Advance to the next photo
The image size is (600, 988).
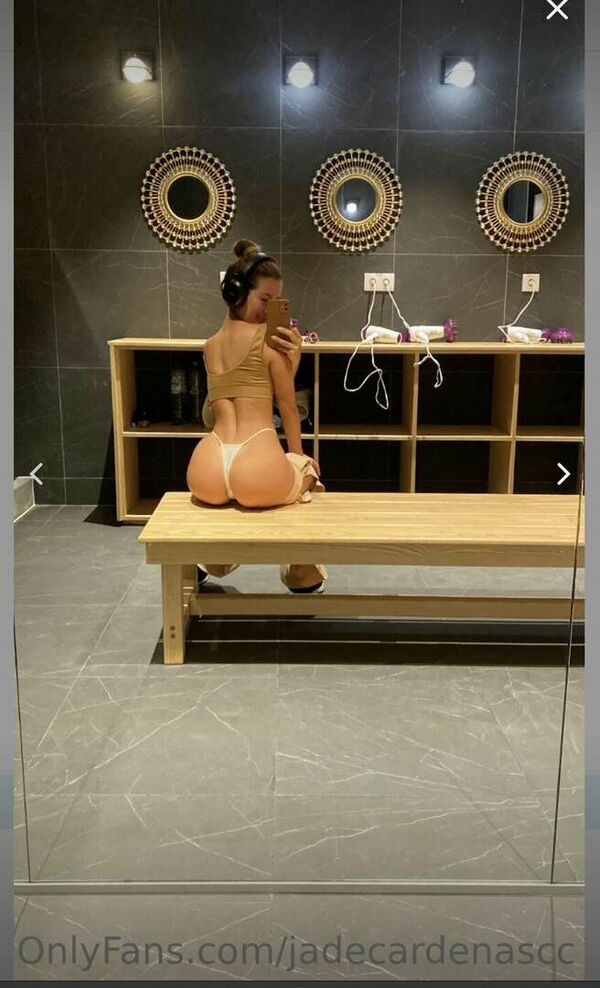click(x=563, y=474)
